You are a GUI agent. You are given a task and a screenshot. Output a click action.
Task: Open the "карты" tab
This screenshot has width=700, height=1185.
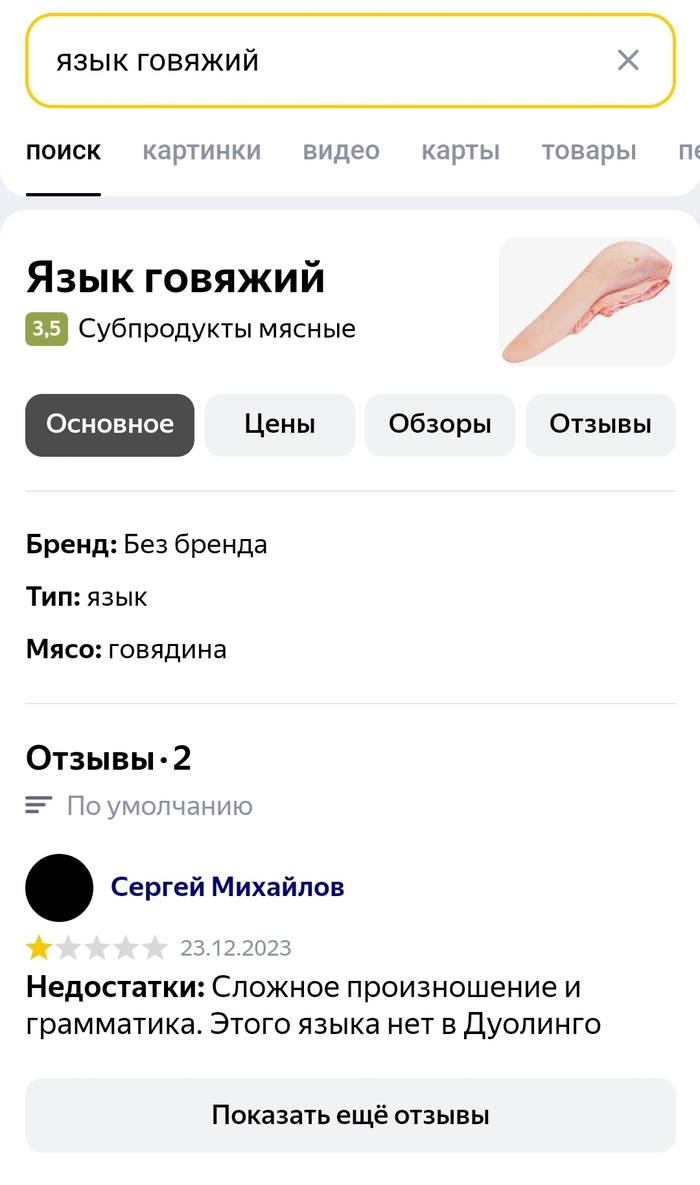460,150
